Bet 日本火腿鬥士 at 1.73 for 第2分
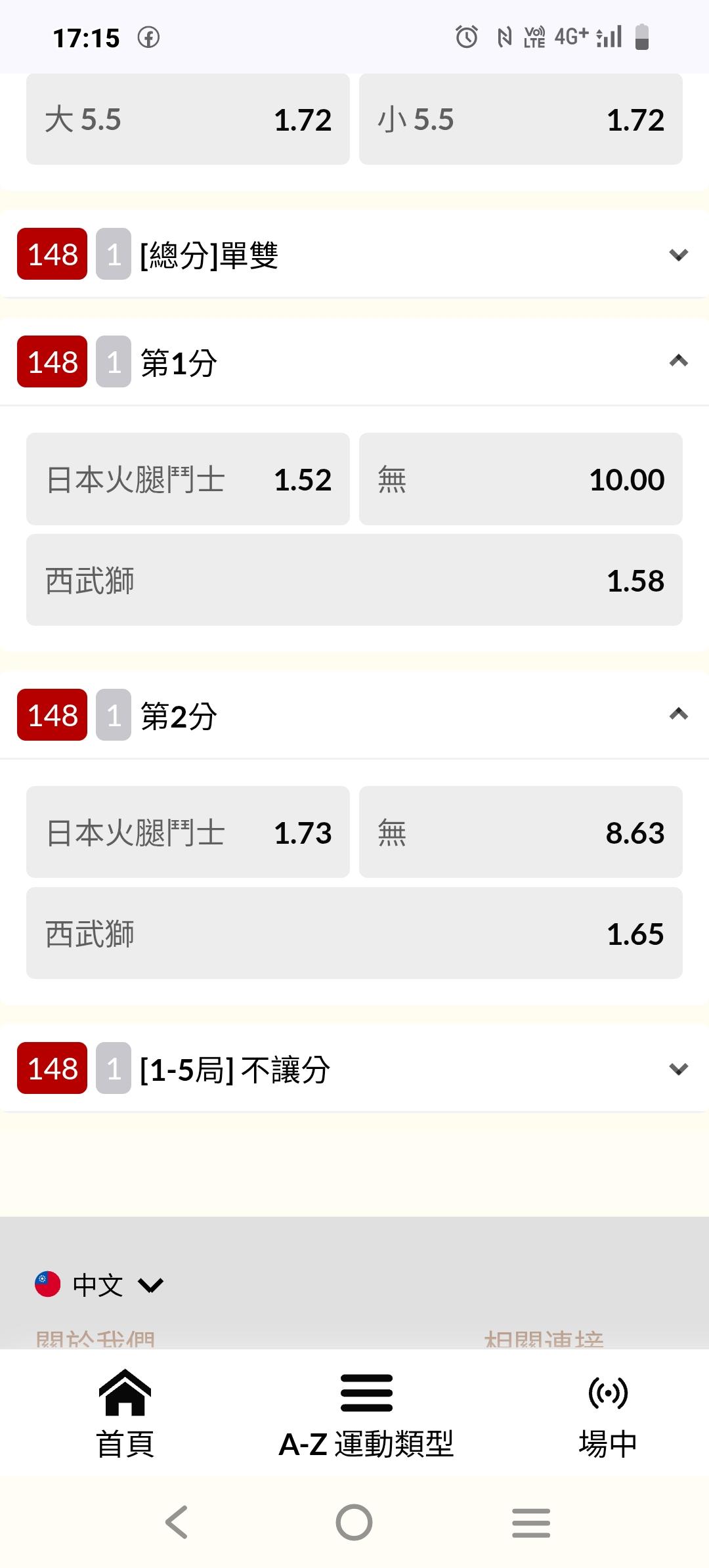 click(x=188, y=832)
